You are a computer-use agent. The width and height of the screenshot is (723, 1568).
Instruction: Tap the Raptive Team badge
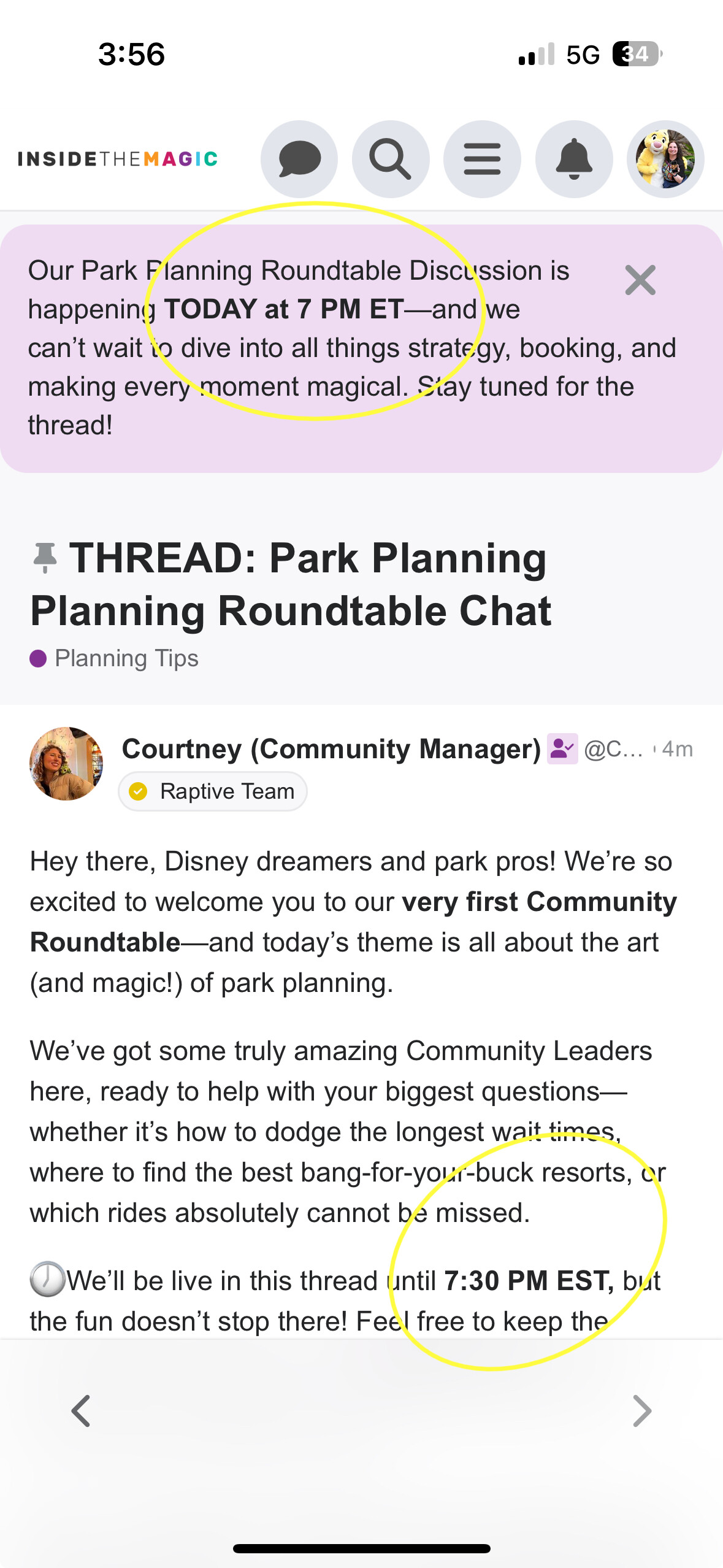[213, 791]
